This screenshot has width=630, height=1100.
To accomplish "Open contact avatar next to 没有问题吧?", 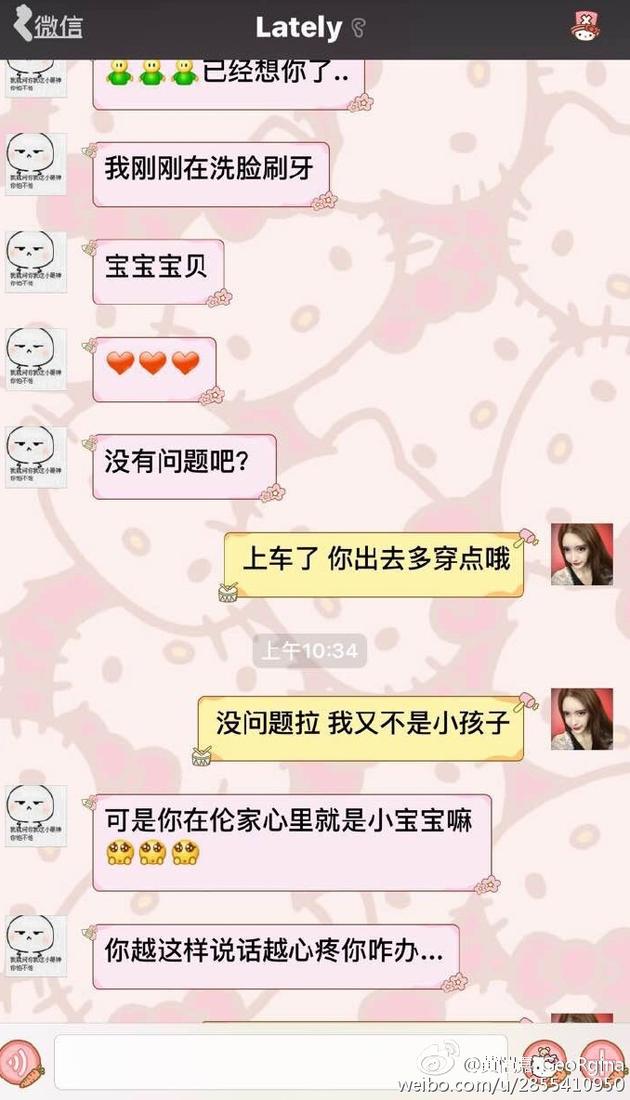I will tap(36, 458).
